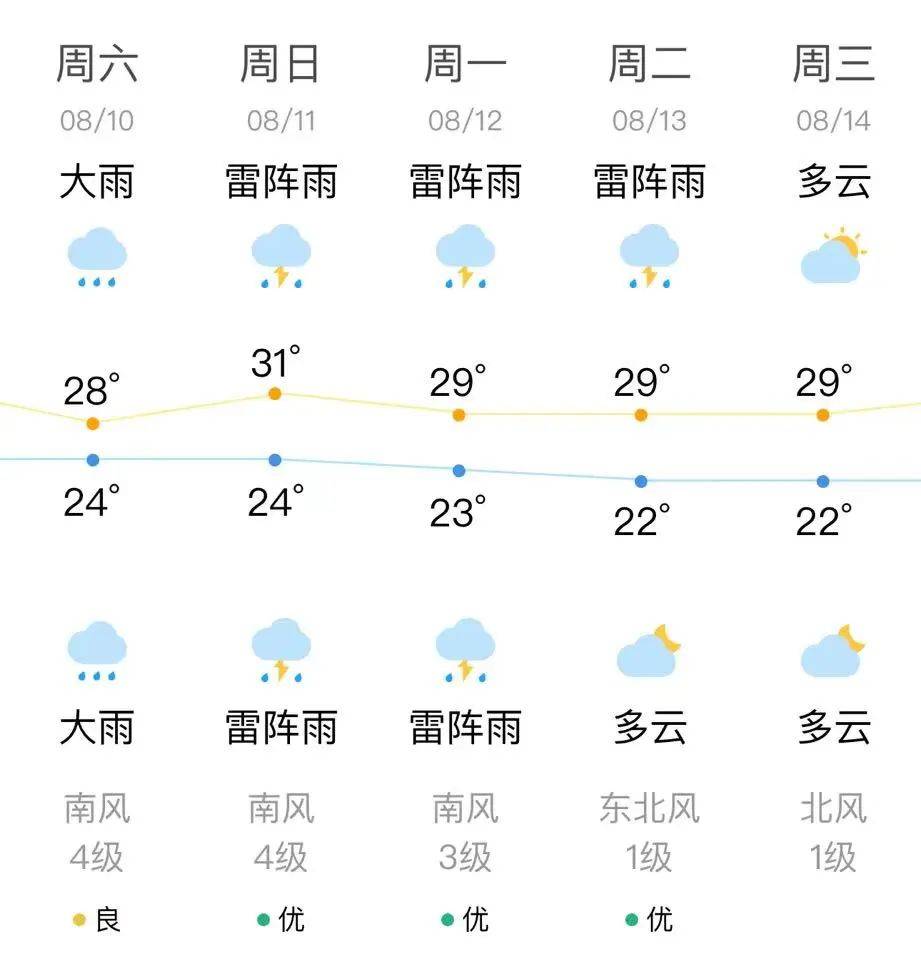Tap the 08/12 date label under 周一
The height and width of the screenshot is (977, 921).
(463, 118)
